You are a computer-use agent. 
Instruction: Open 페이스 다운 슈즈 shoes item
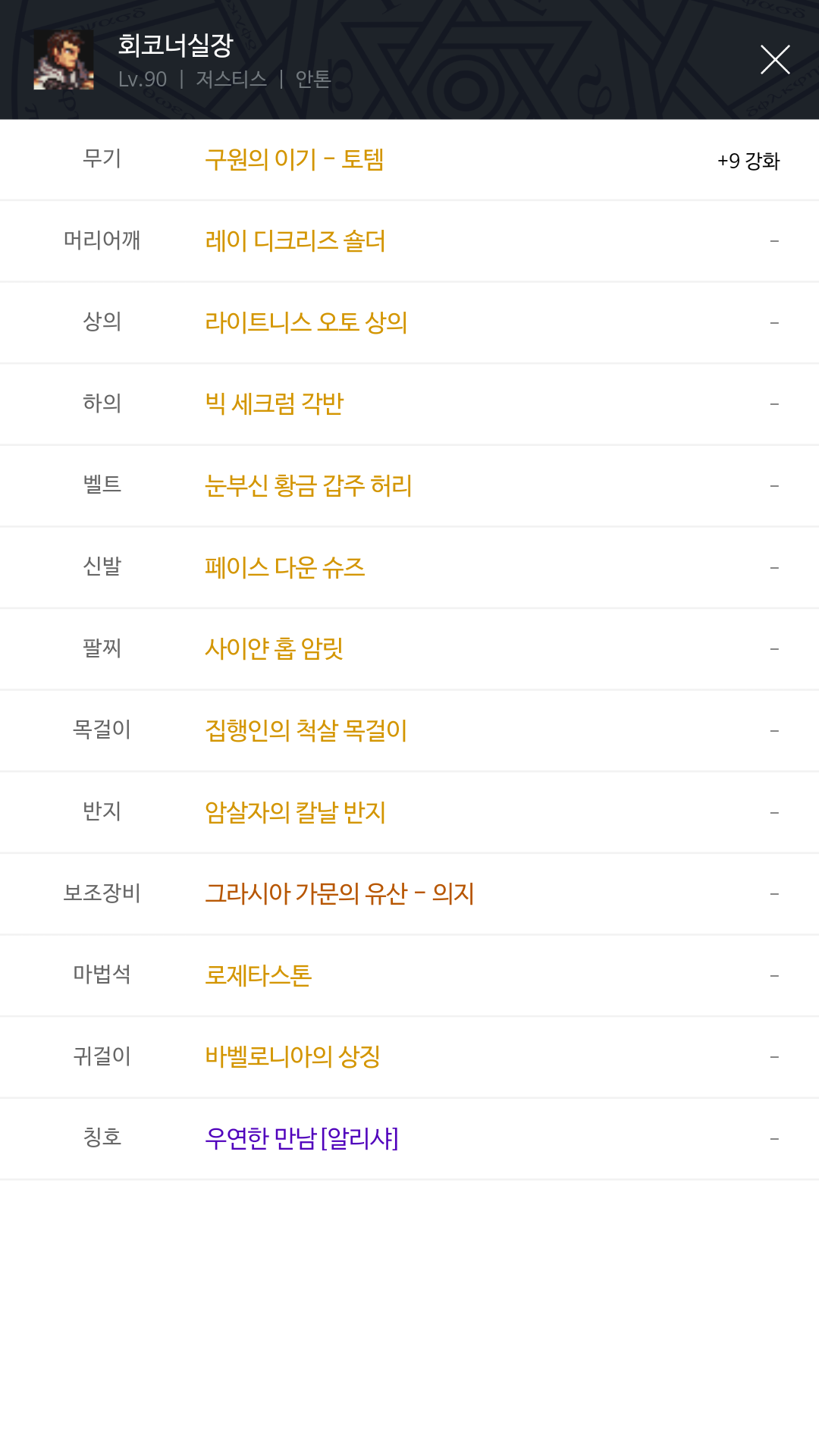point(285,567)
